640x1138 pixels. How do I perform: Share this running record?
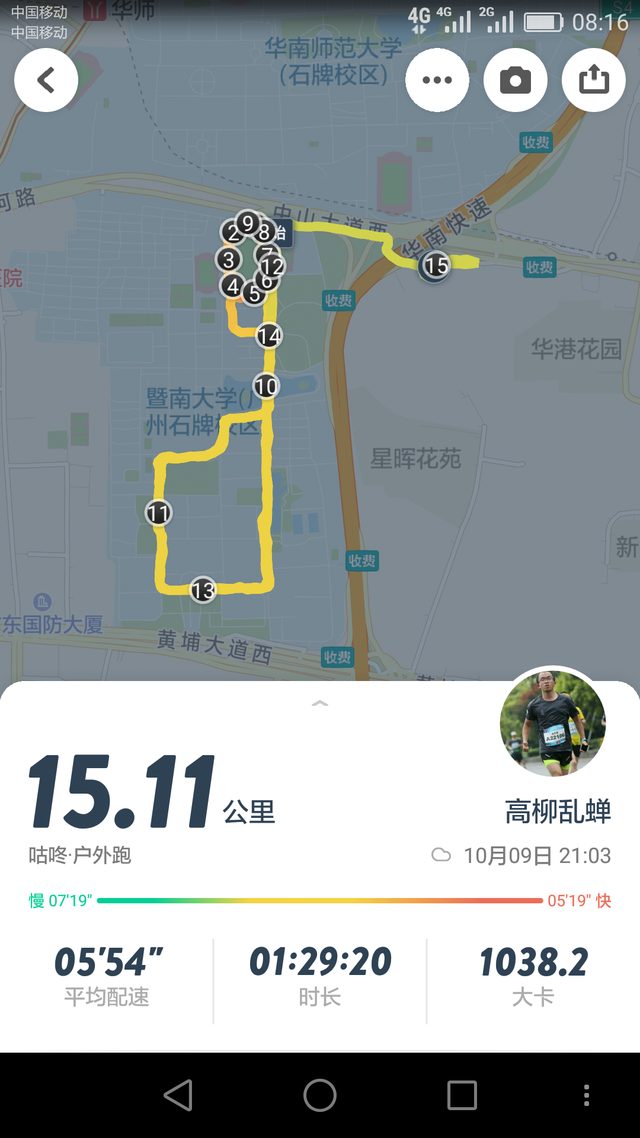[x=593, y=80]
